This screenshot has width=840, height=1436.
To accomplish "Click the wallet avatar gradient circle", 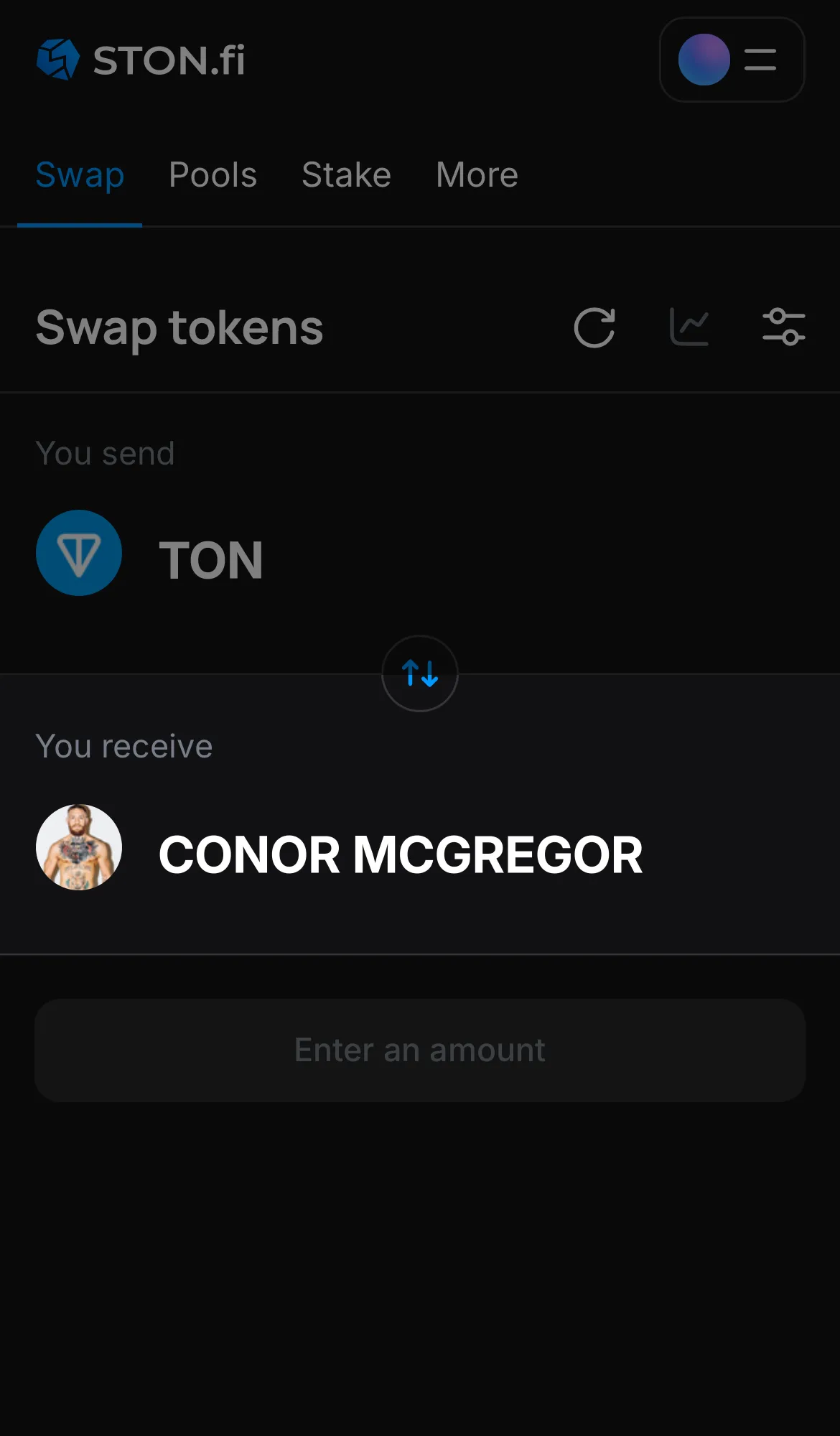I will point(704,60).
